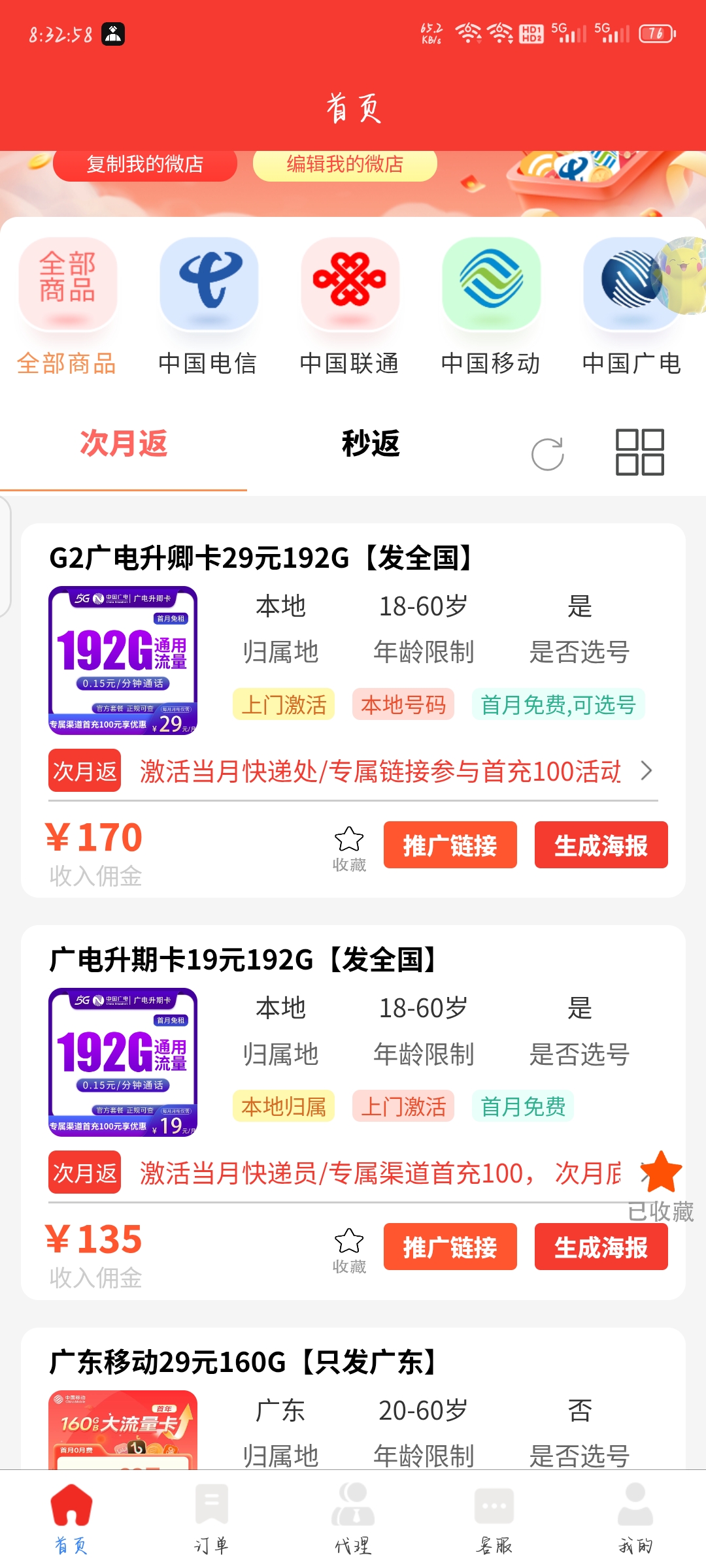The width and height of the screenshot is (706, 1568).
Task: Open 编辑我的微店
Action: coord(345,164)
